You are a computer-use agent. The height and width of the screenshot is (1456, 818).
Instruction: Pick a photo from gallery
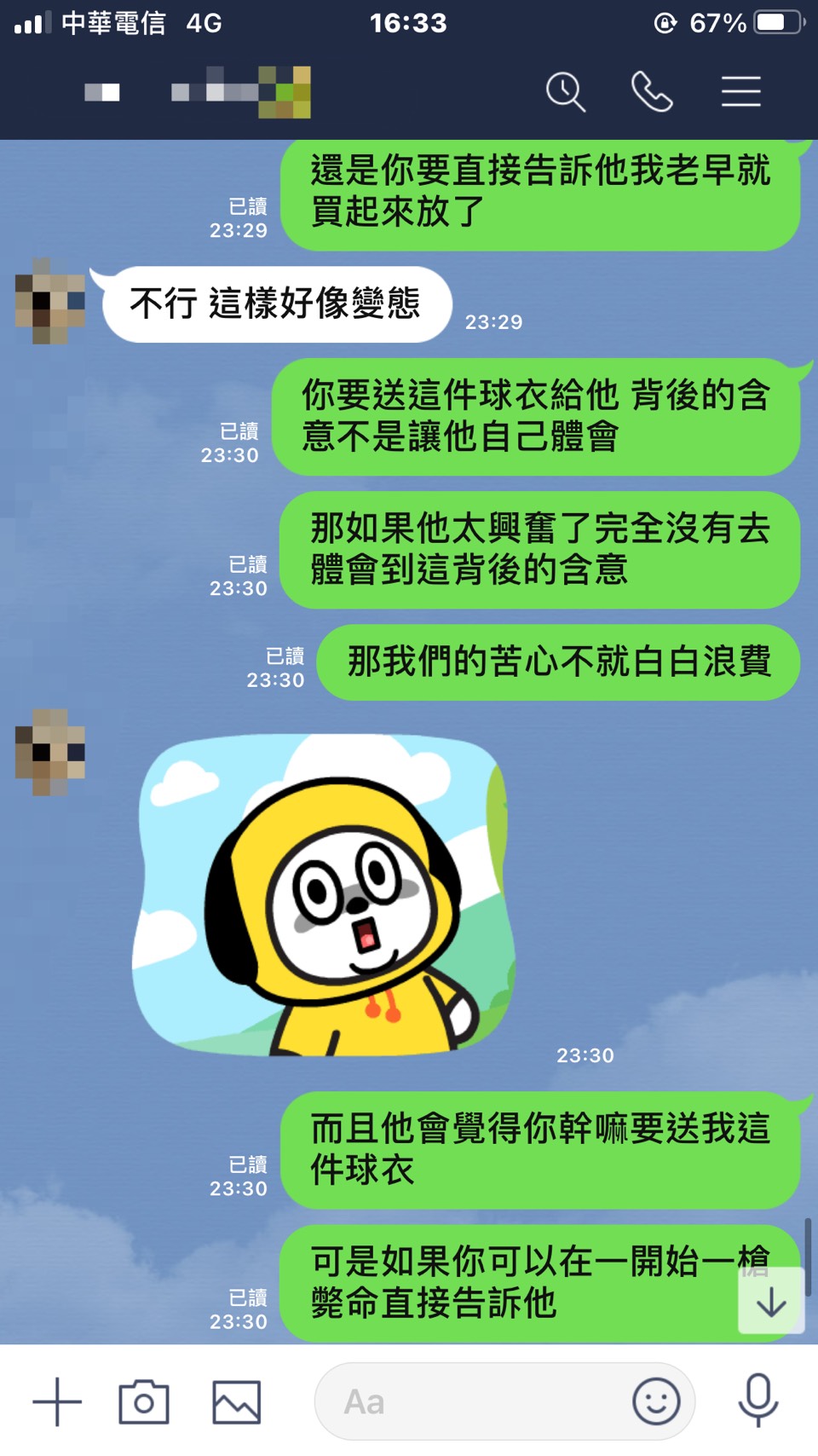coord(236,1401)
